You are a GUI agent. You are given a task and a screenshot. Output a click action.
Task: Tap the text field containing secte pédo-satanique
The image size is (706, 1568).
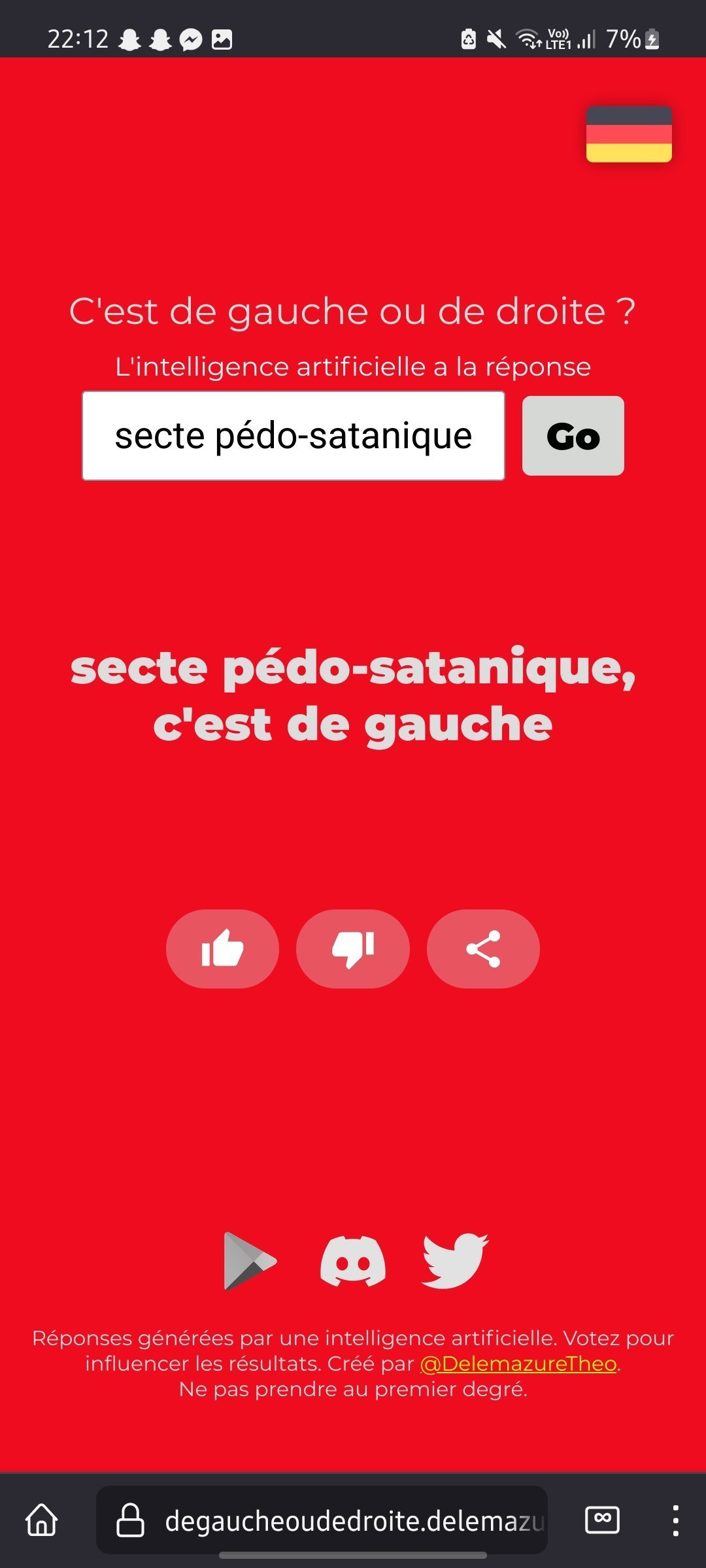pyautogui.click(x=294, y=436)
